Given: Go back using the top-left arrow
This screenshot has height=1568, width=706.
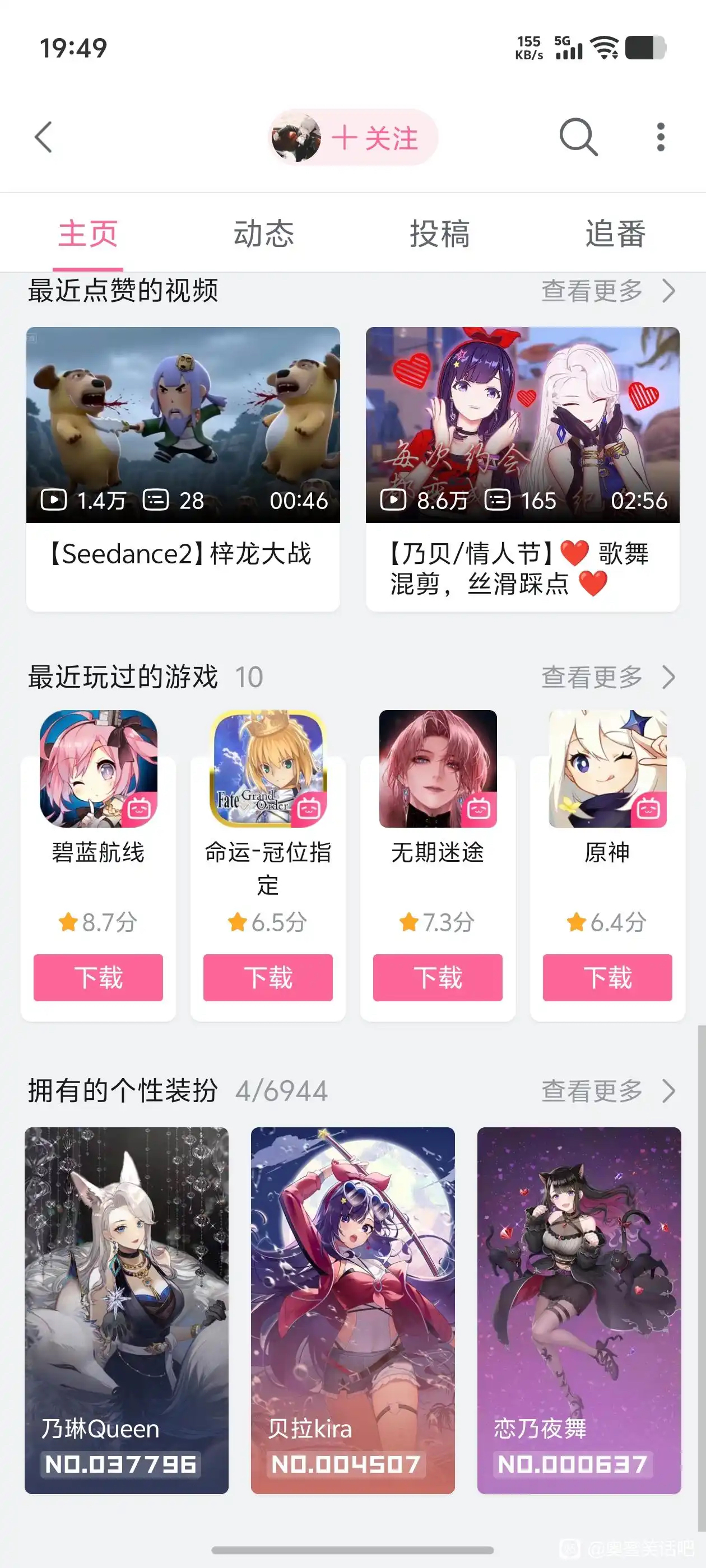Looking at the screenshot, I should (44, 137).
